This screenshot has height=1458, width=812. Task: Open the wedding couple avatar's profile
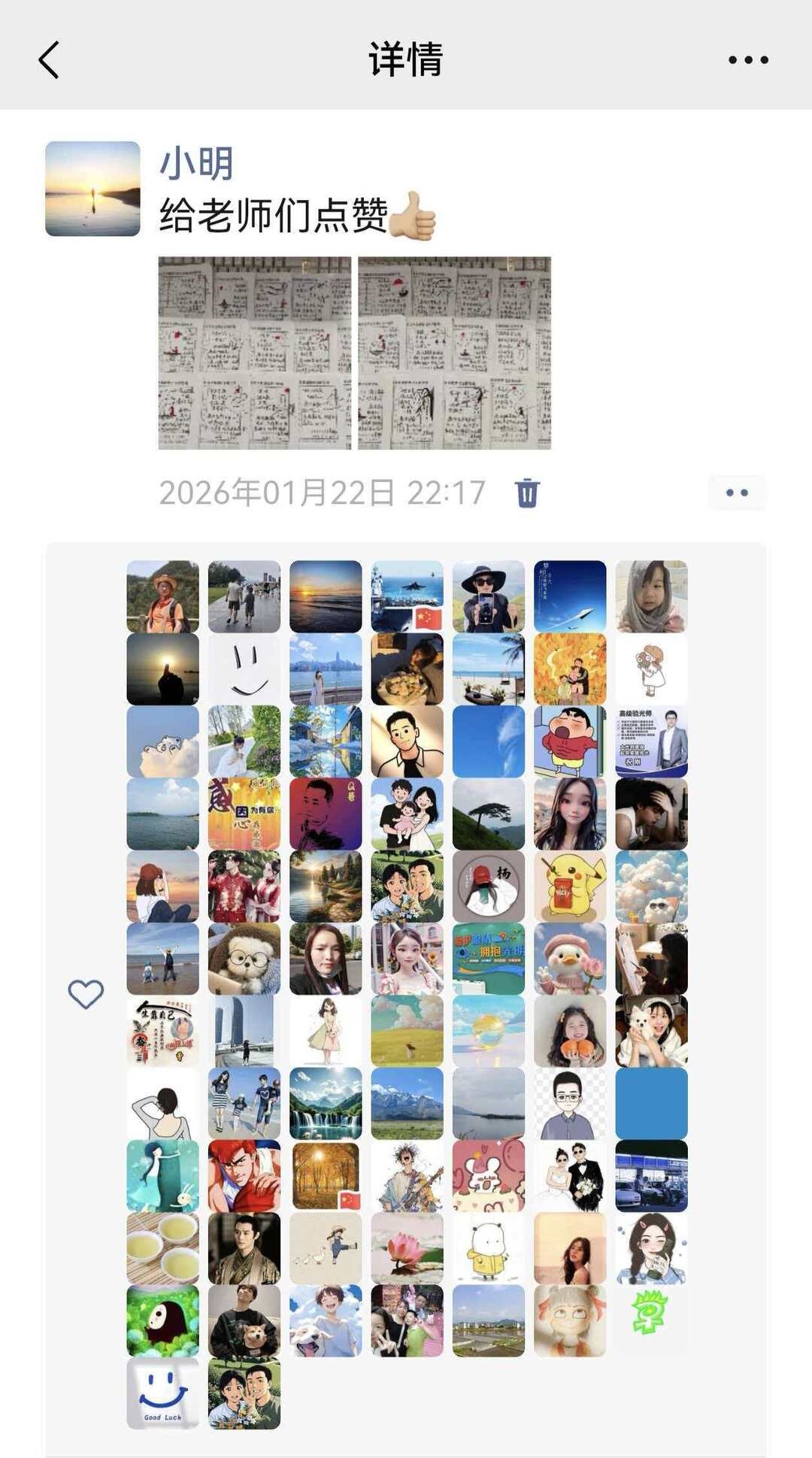coord(570,1176)
